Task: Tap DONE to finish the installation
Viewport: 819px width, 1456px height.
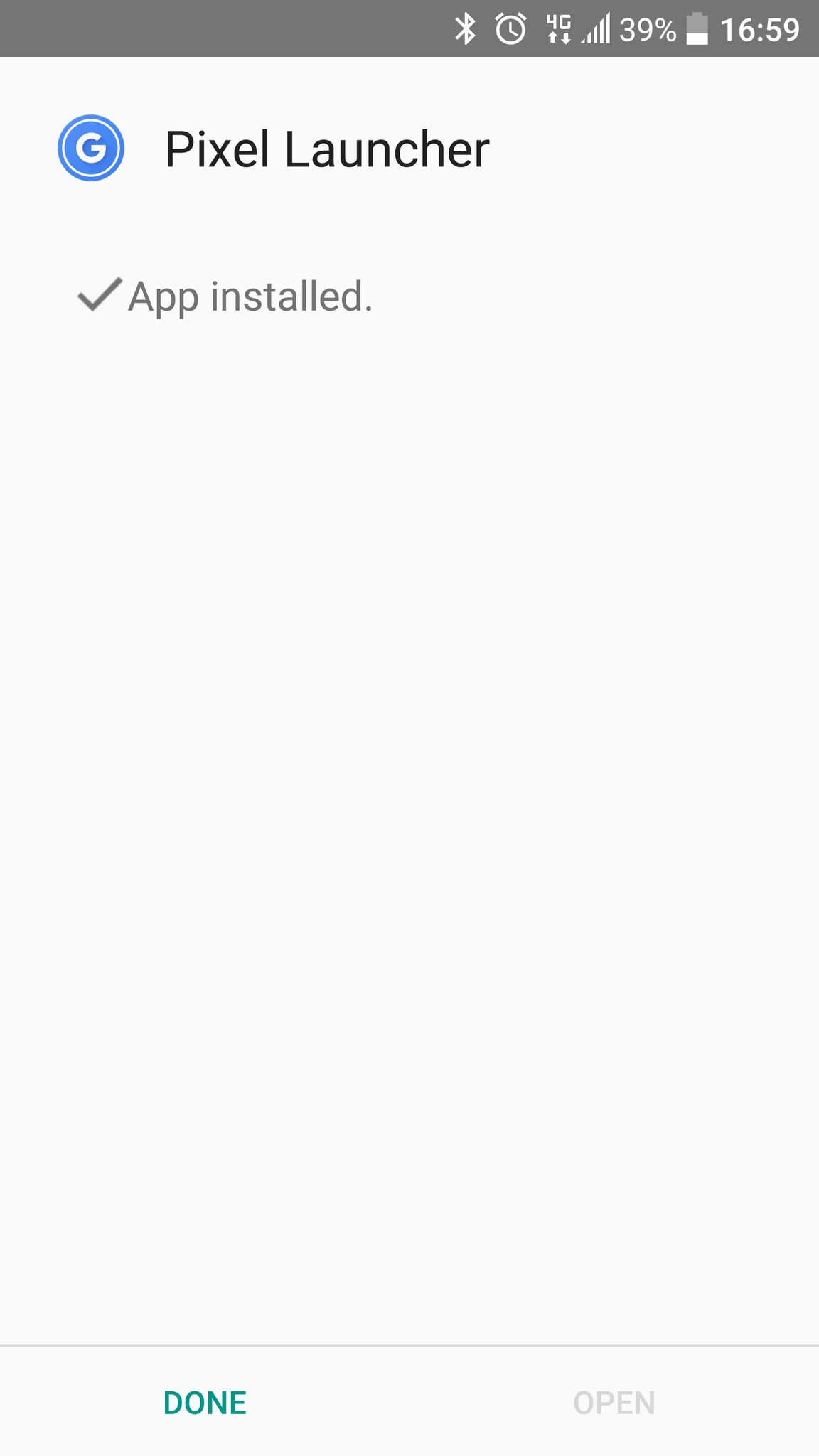Action: (x=205, y=1403)
